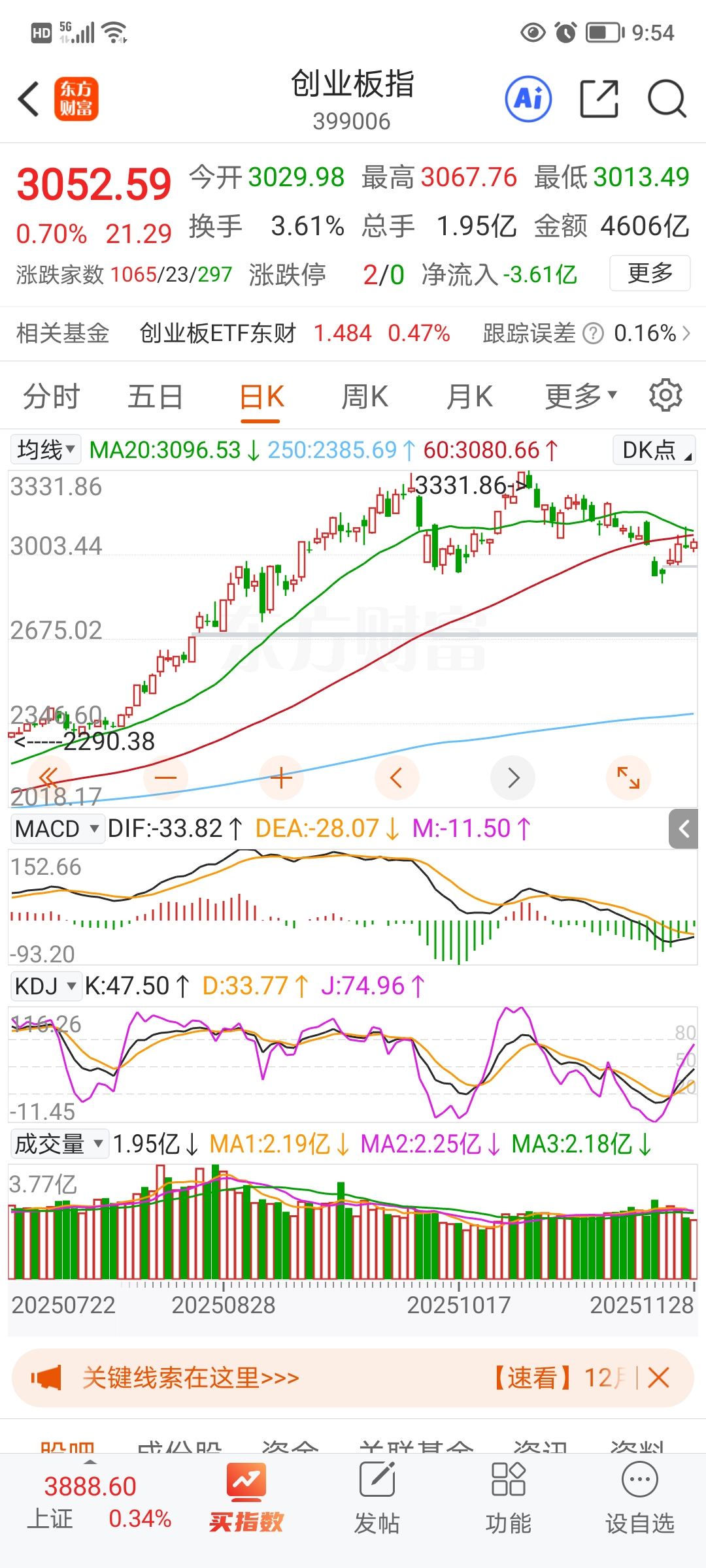Zoom in the K-line with plus

(281, 778)
